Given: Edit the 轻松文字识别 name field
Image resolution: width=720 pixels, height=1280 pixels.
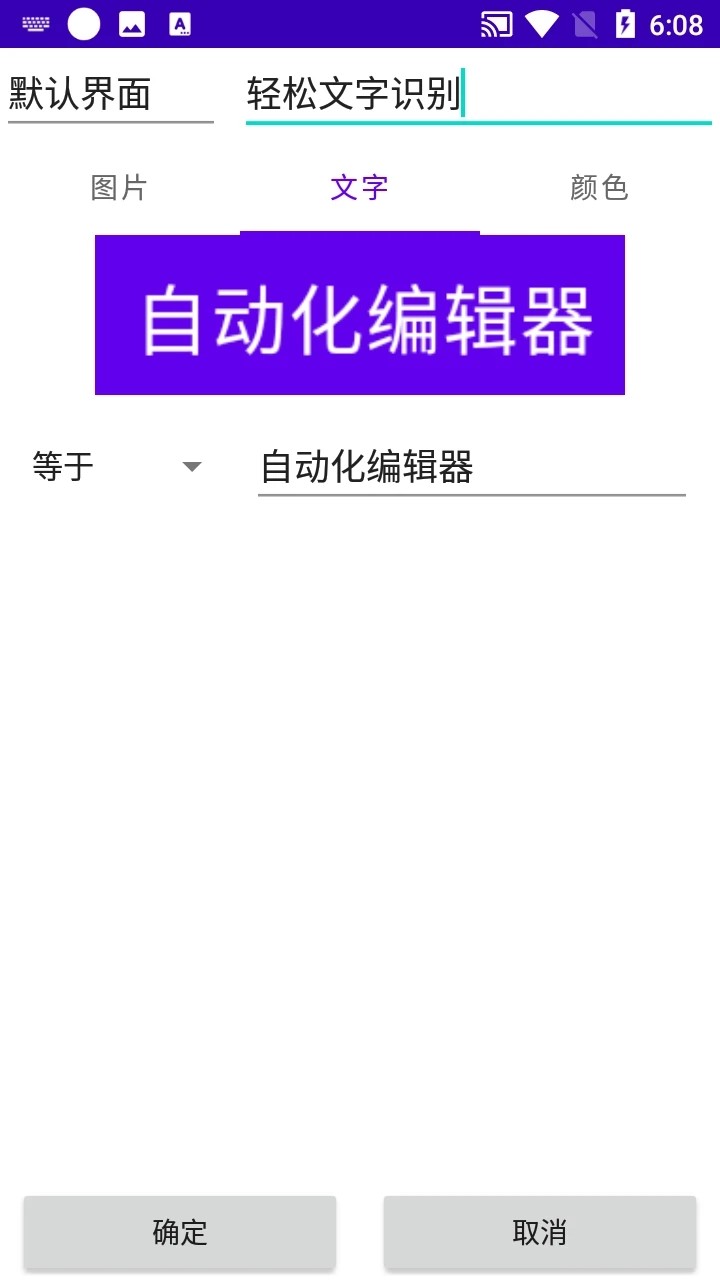Looking at the screenshot, I should (479, 95).
